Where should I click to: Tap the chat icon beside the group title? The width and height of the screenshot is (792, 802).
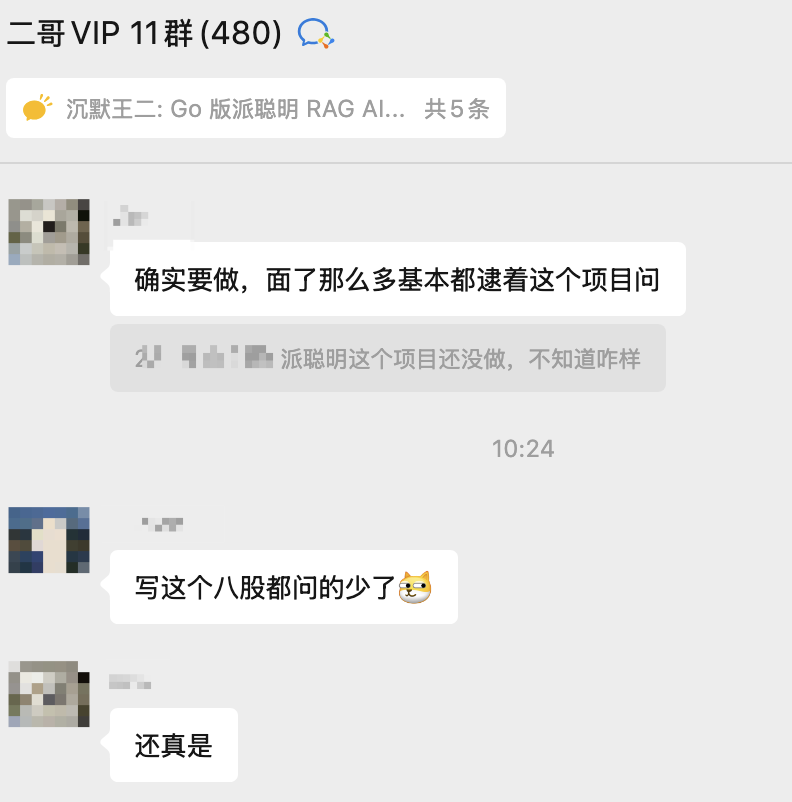315,34
